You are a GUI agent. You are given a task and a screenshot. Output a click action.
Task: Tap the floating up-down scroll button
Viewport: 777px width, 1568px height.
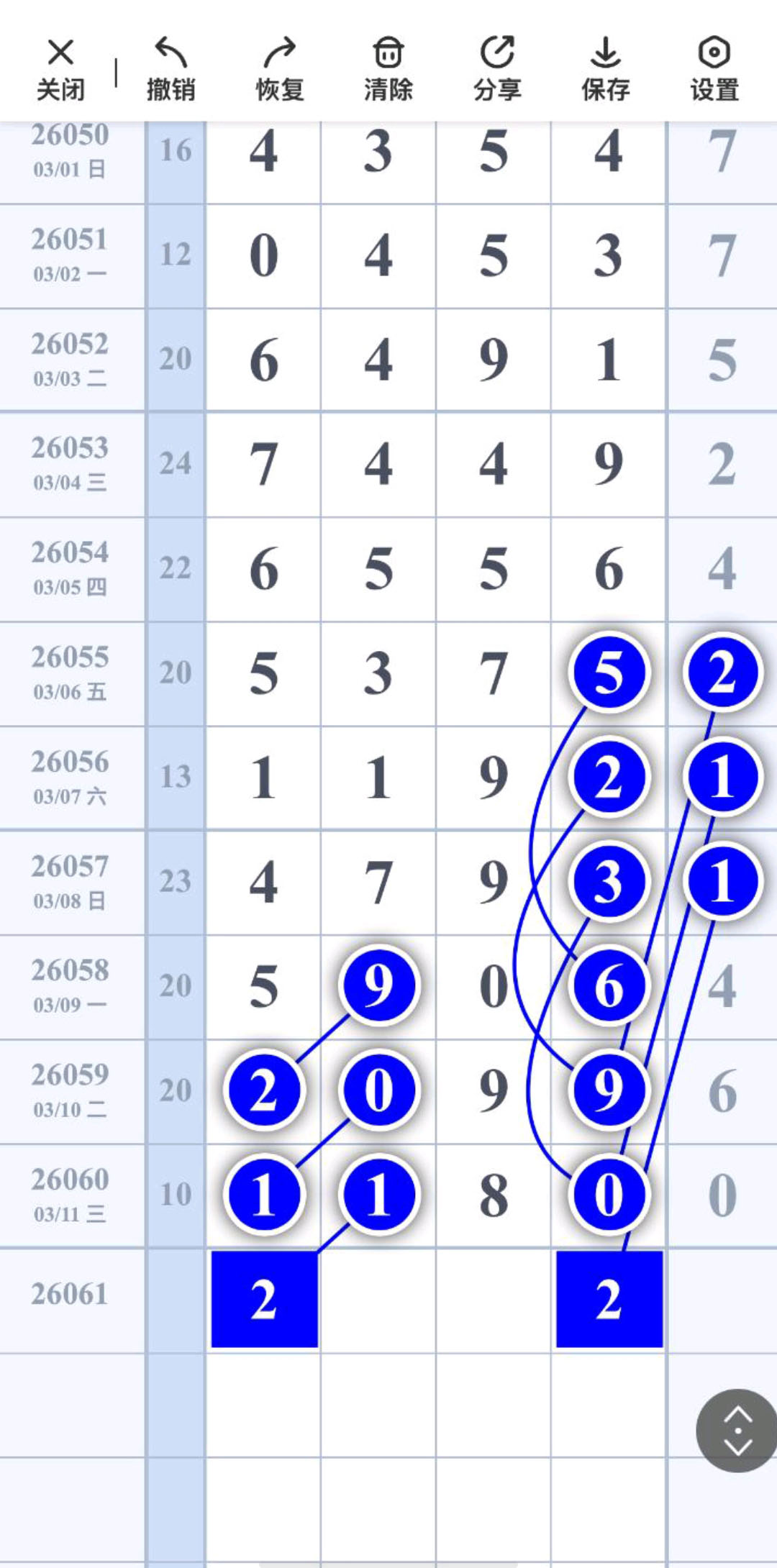737,1431
